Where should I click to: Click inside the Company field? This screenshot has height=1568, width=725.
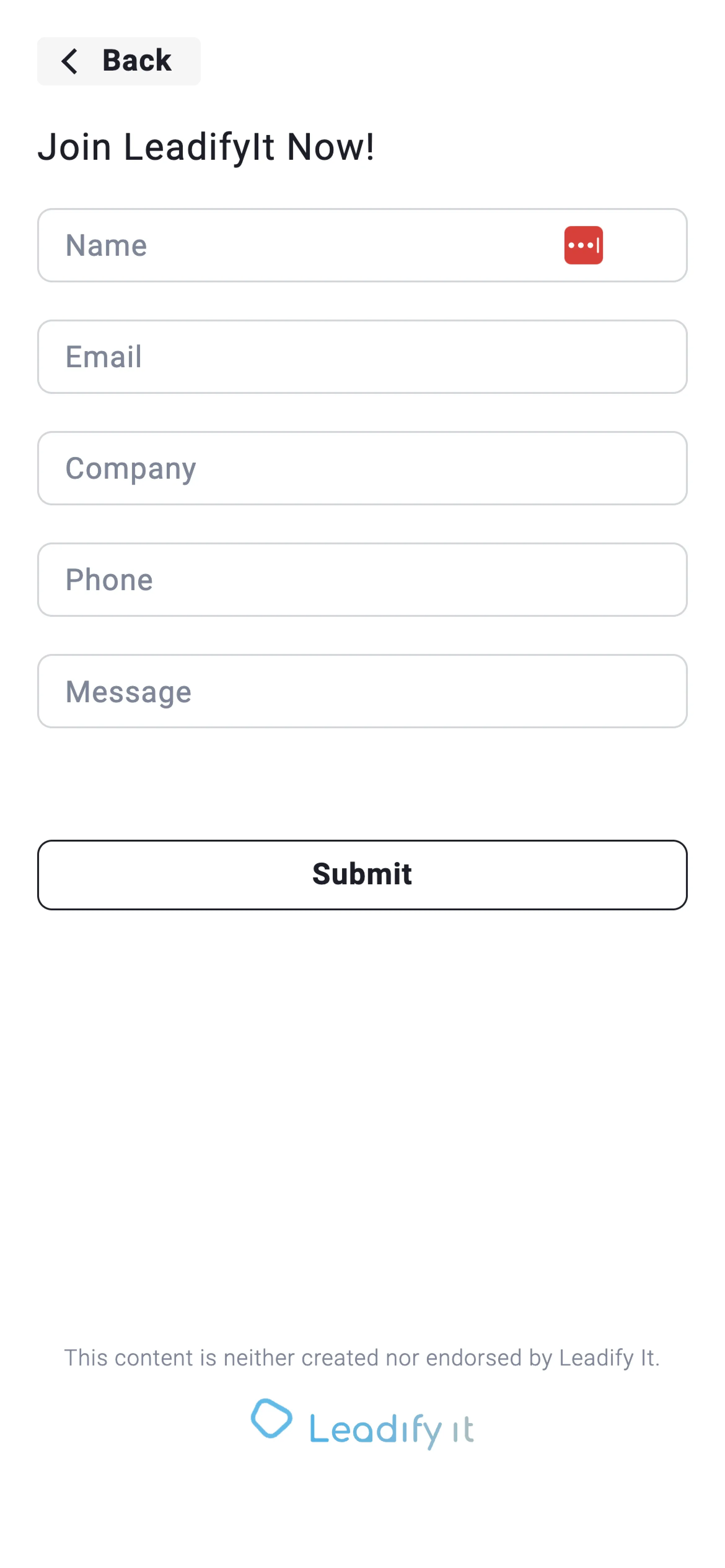(362, 468)
